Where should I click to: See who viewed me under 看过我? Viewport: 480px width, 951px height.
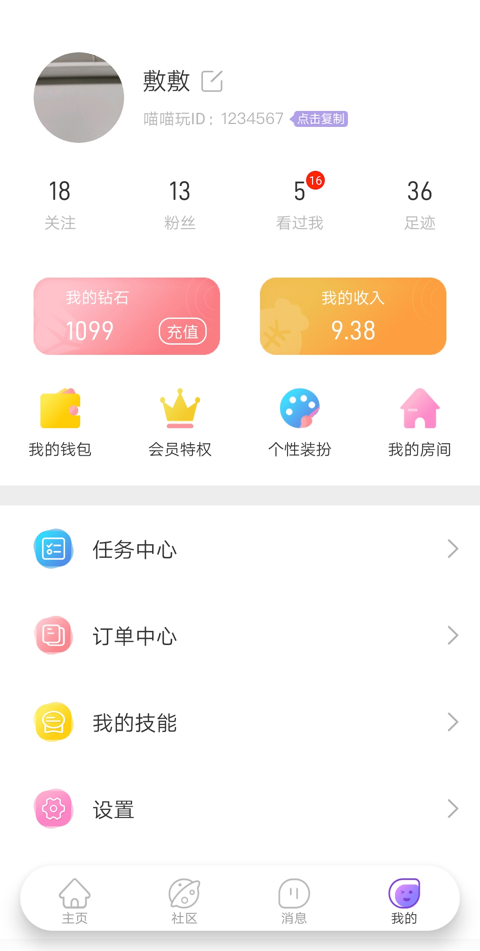pos(300,205)
